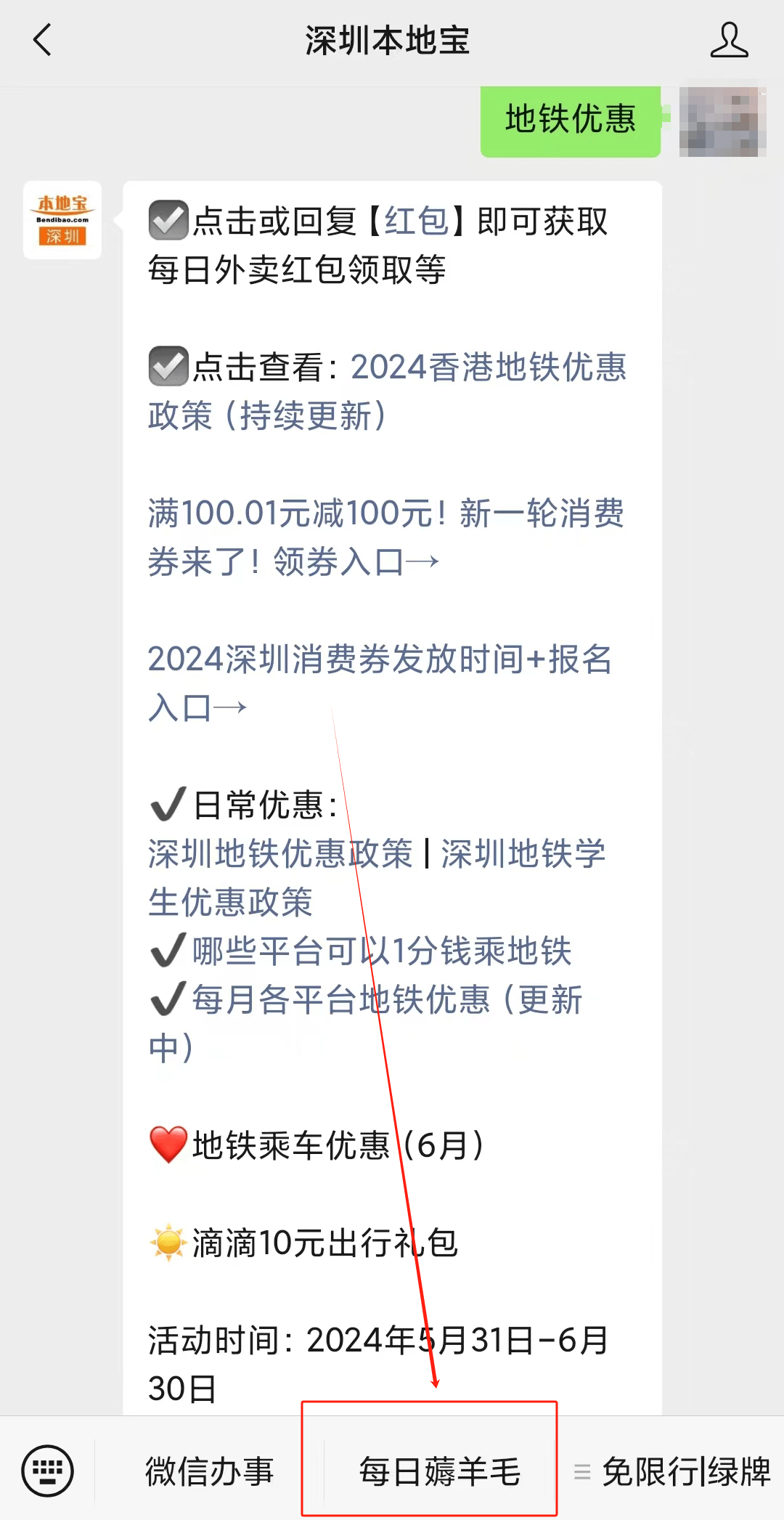View 2024香港地铁优惠政策 link
The width and height of the screenshot is (784, 1520).
pos(488,370)
